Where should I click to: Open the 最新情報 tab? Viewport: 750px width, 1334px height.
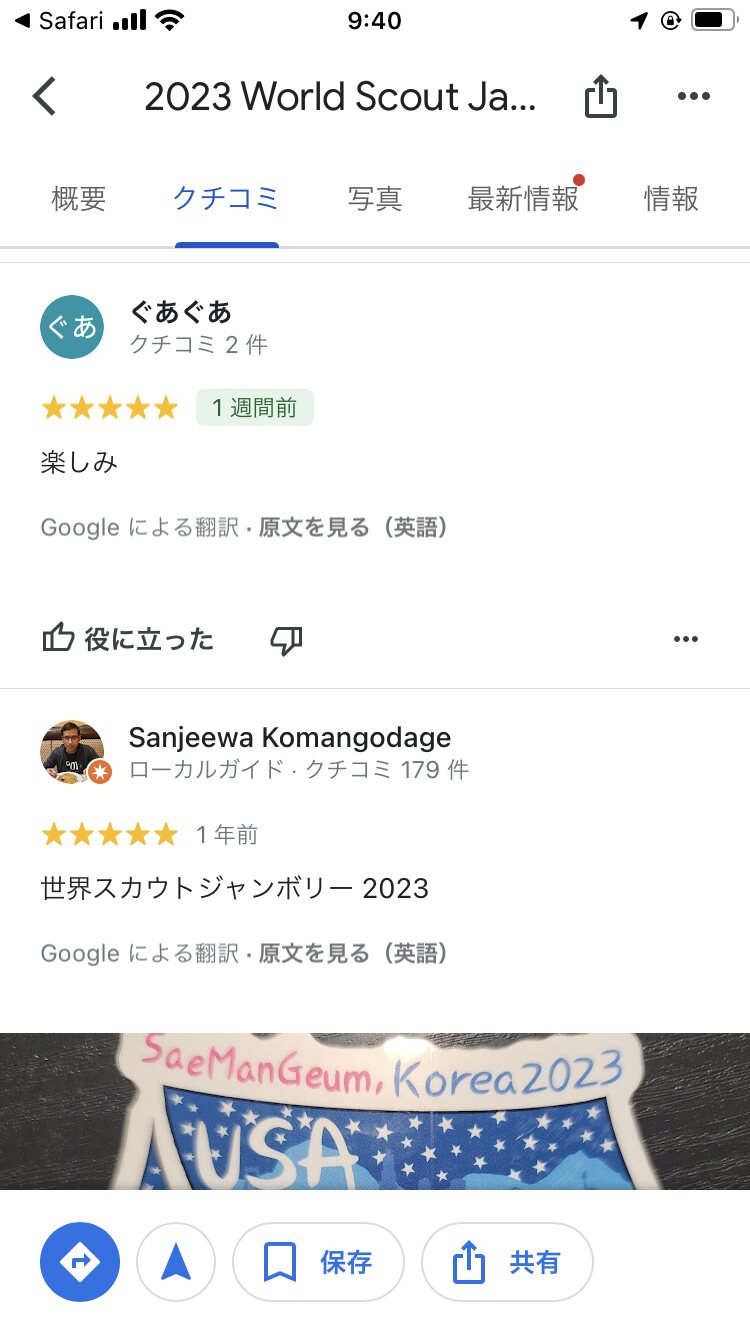pos(523,199)
